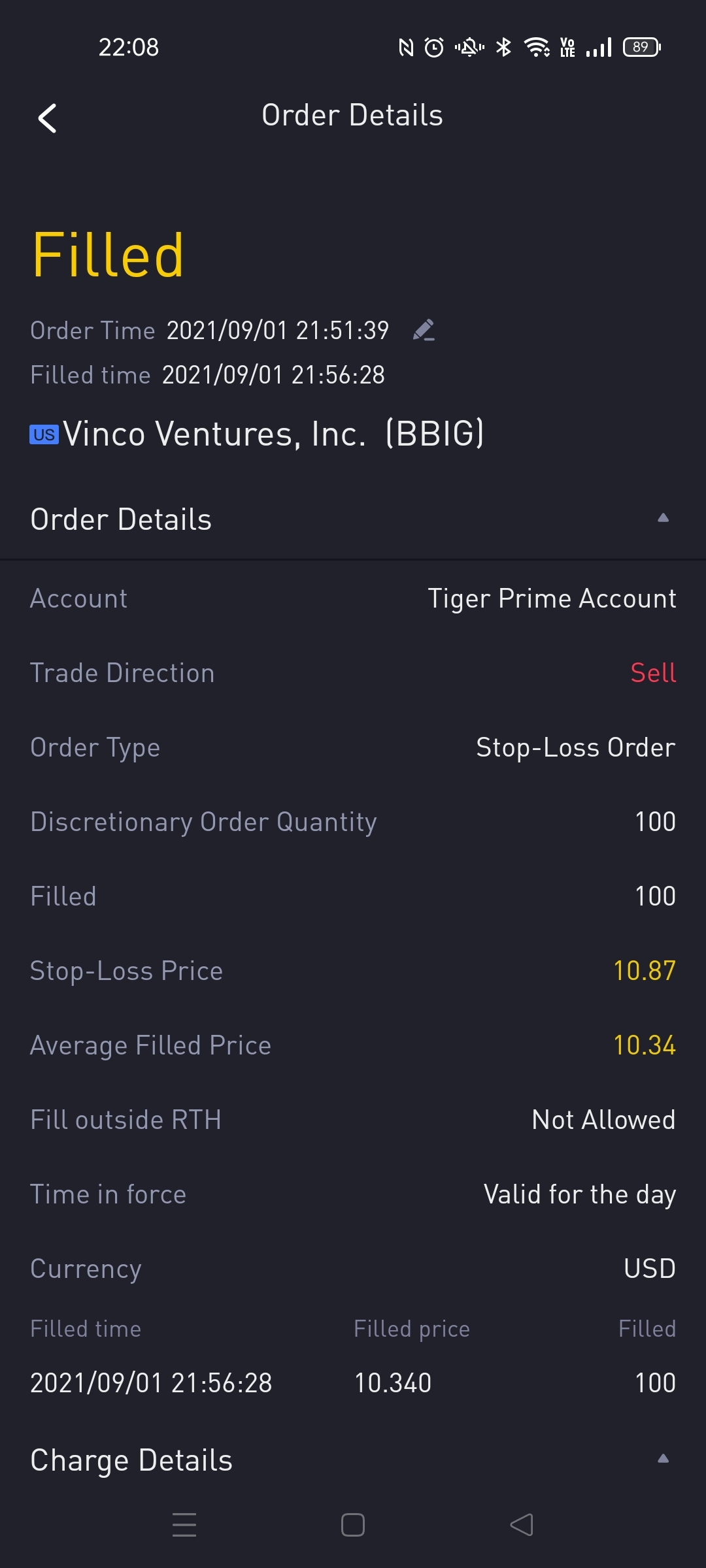Go to the system home screen

click(x=353, y=1525)
